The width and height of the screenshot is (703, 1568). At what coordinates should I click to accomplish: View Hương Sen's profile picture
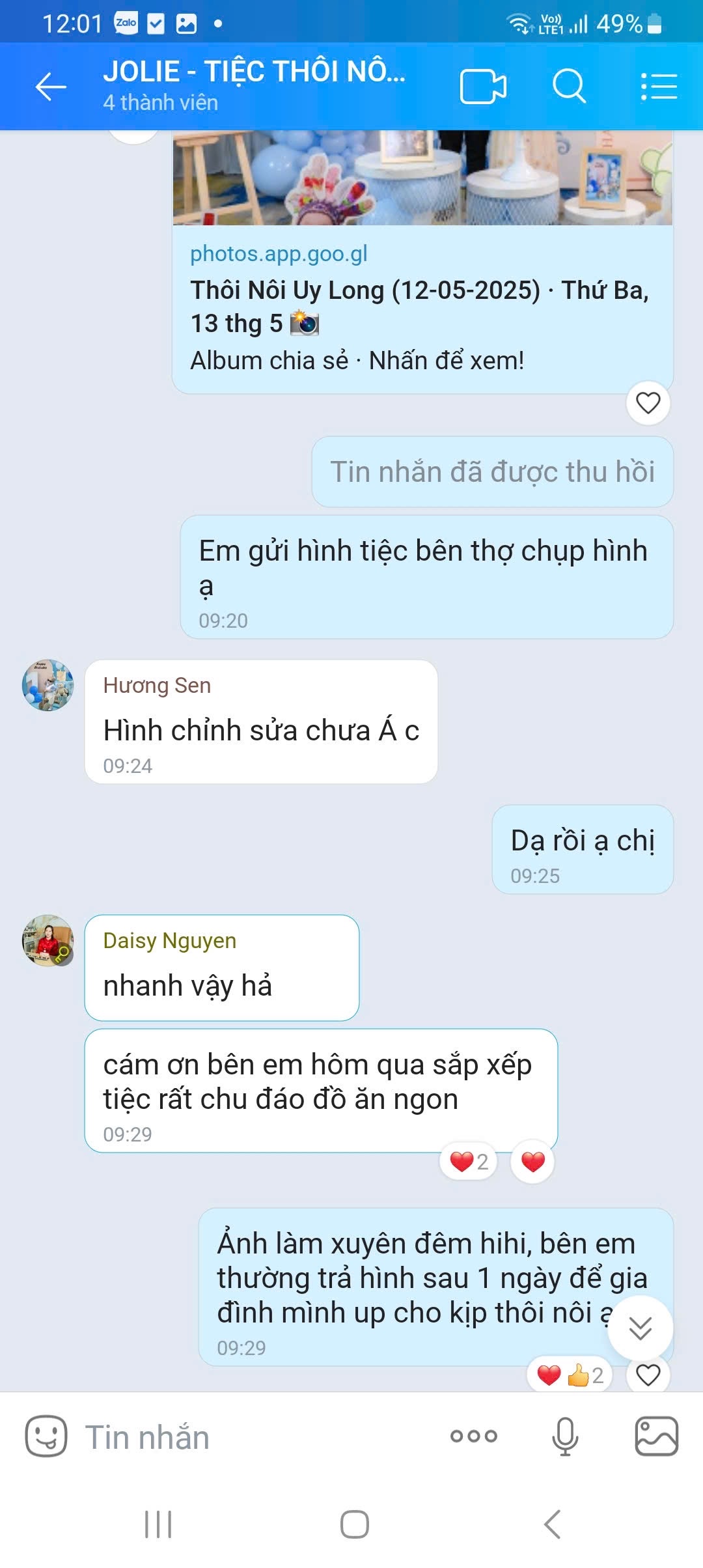coord(48,685)
